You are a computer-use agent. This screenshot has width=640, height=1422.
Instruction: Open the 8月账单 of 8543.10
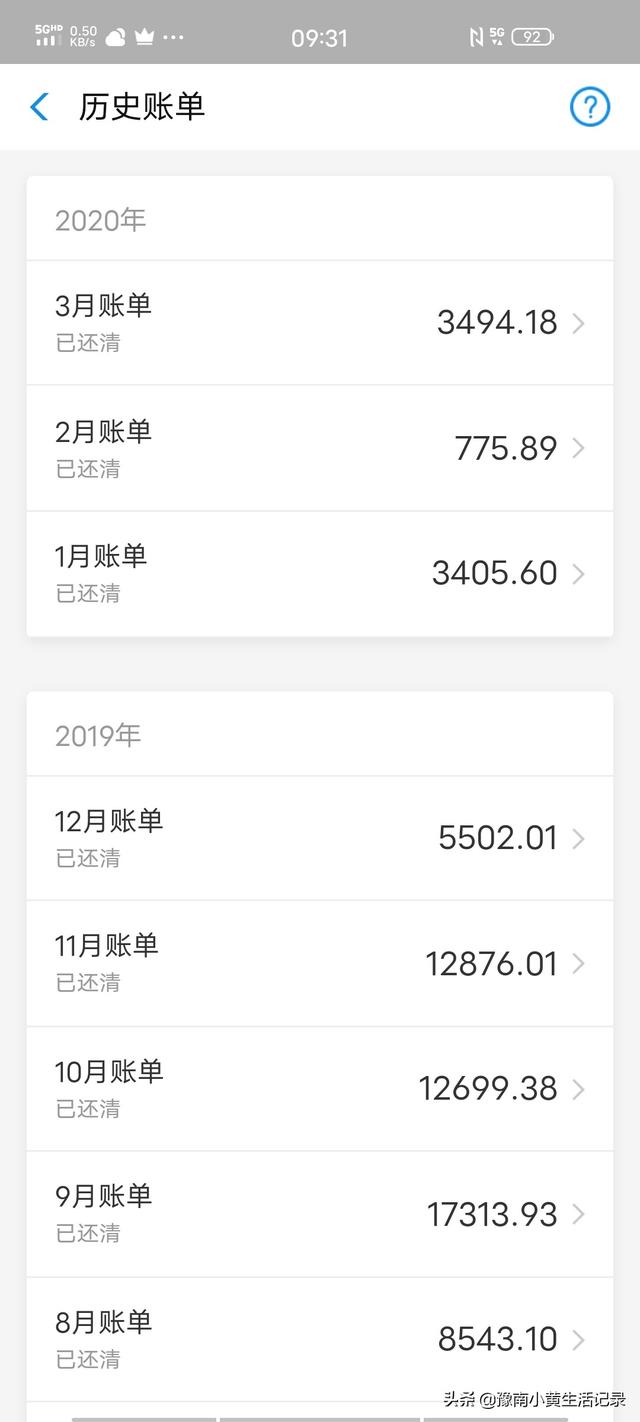pyautogui.click(x=320, y=1340)
